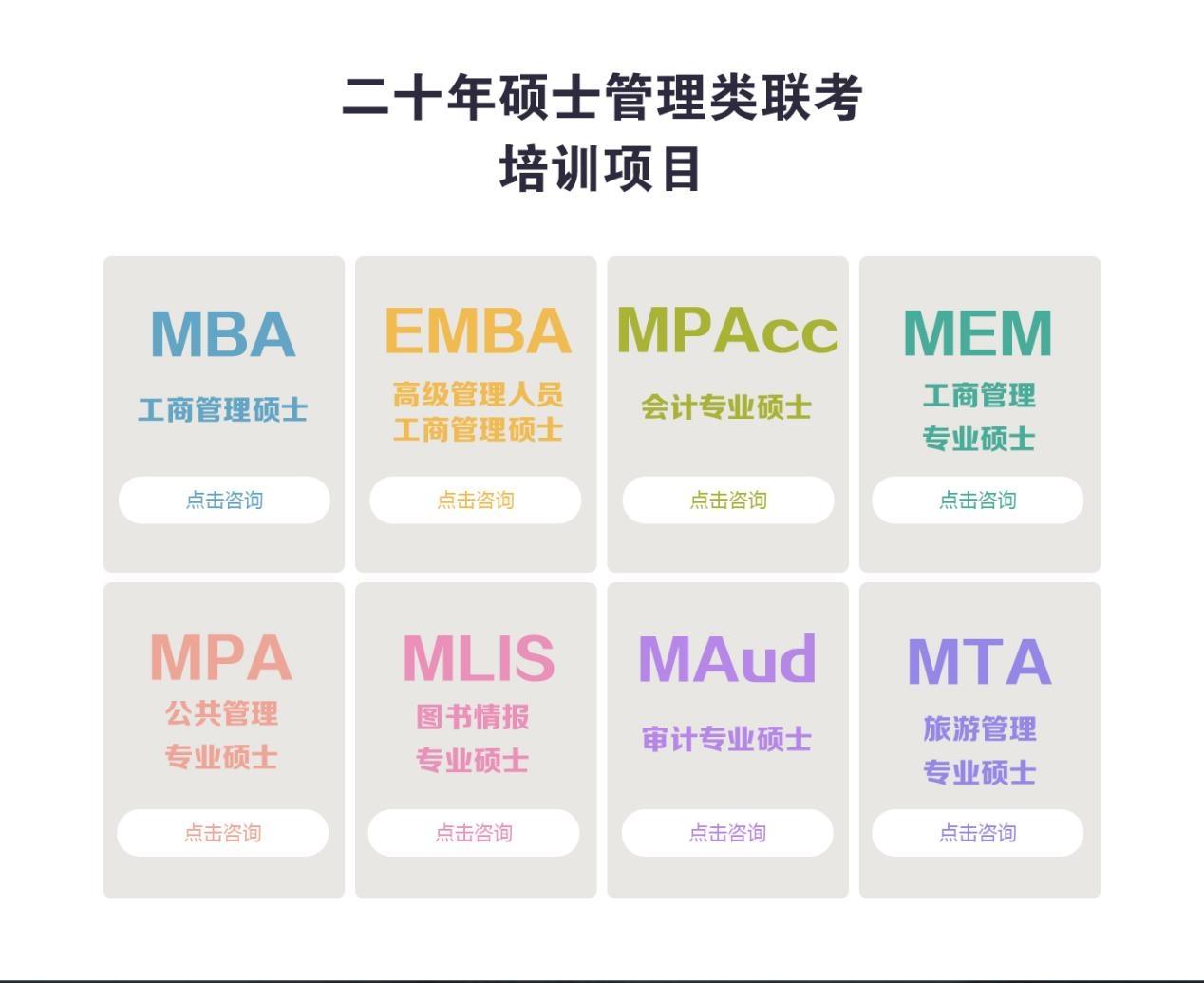Open 点击咨询 for MAud 审计专业硕士
1204x983 pixels.
[x=727, y=833]
